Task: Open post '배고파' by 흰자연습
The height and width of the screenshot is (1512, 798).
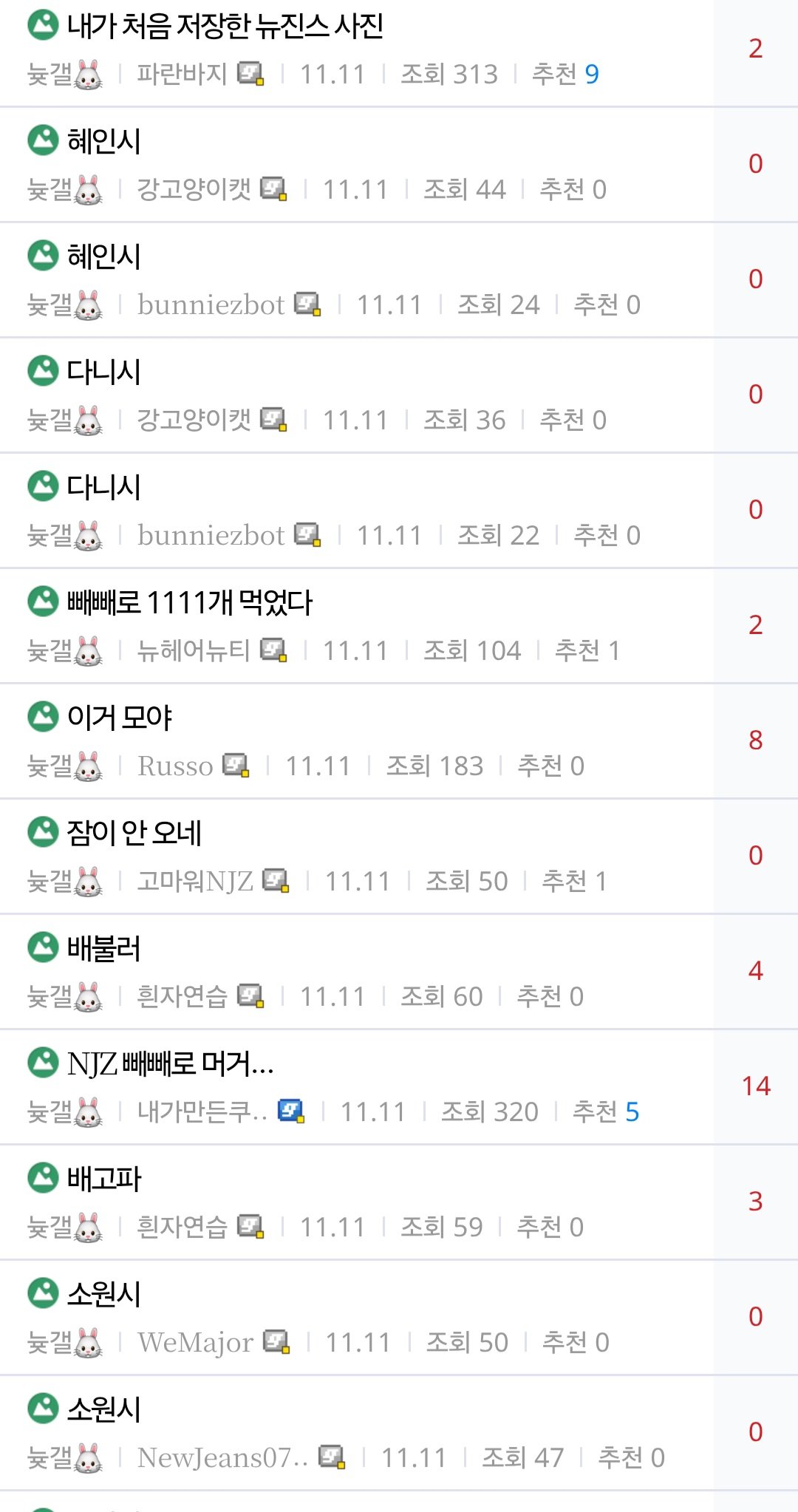Action: [x=103, y=1179]
